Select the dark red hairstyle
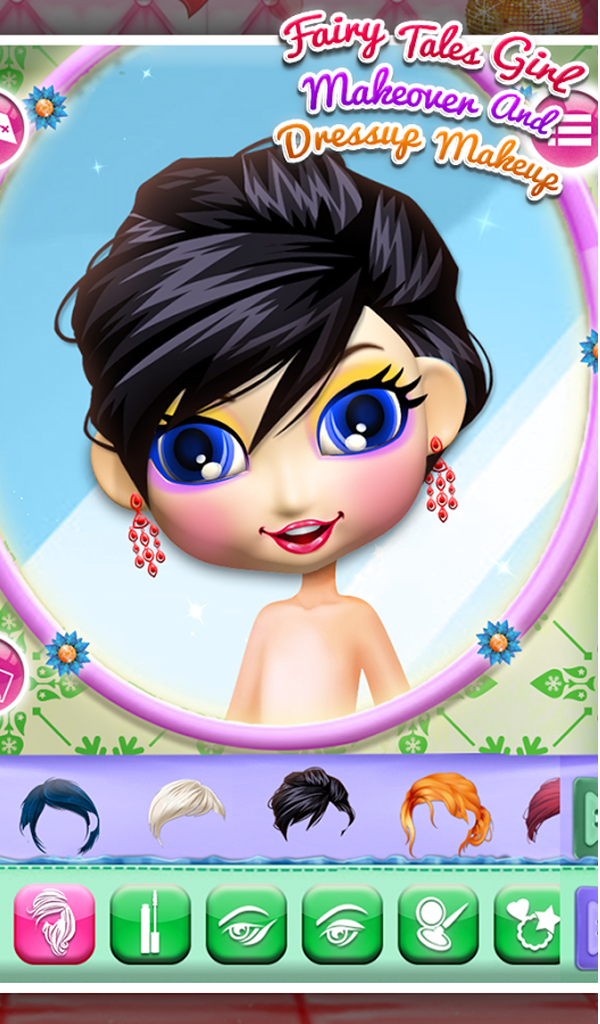This screenshot has width=600, height=1024. (546, 810)
